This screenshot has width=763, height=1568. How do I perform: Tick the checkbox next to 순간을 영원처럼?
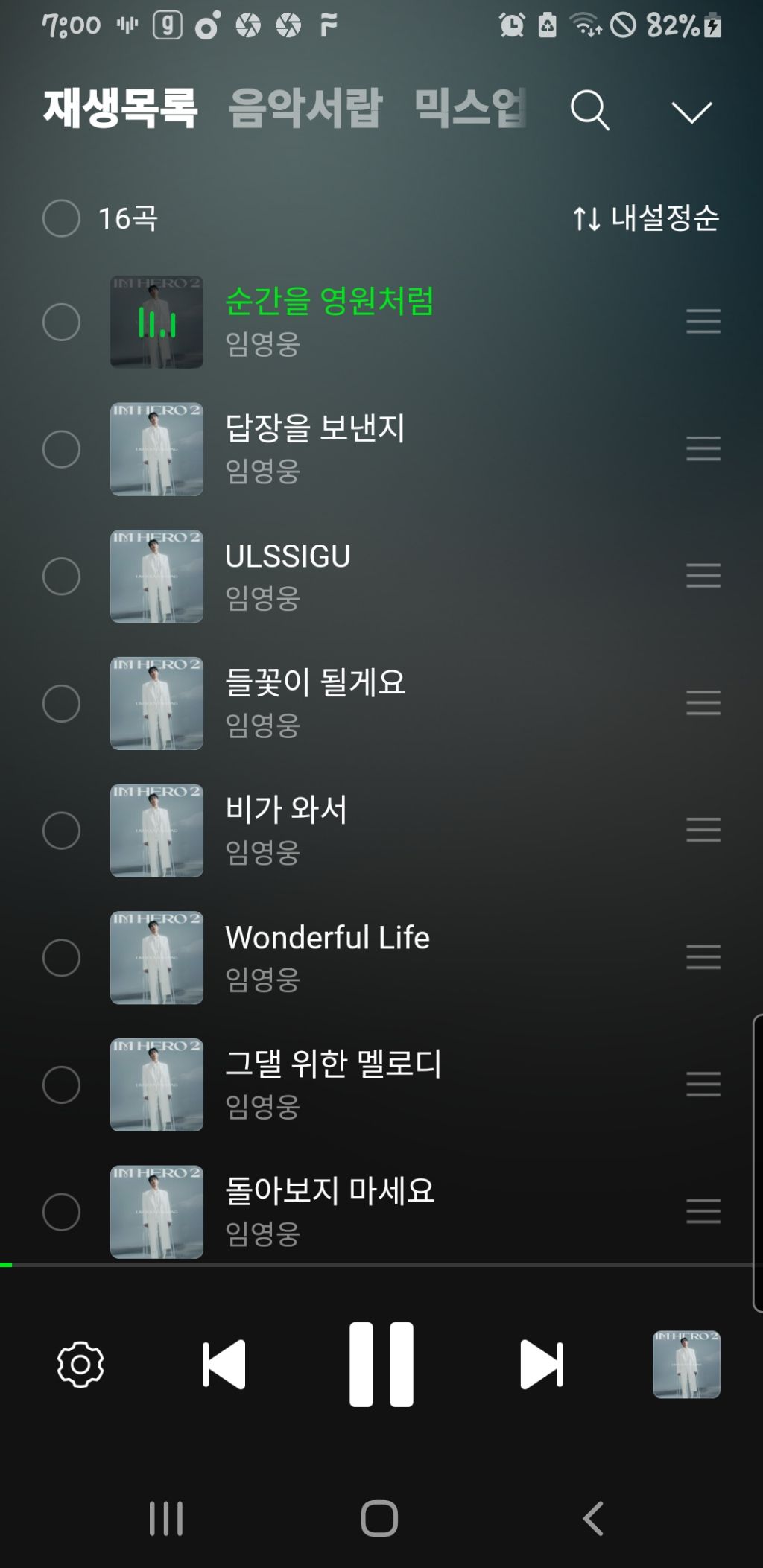click(61, 322)
